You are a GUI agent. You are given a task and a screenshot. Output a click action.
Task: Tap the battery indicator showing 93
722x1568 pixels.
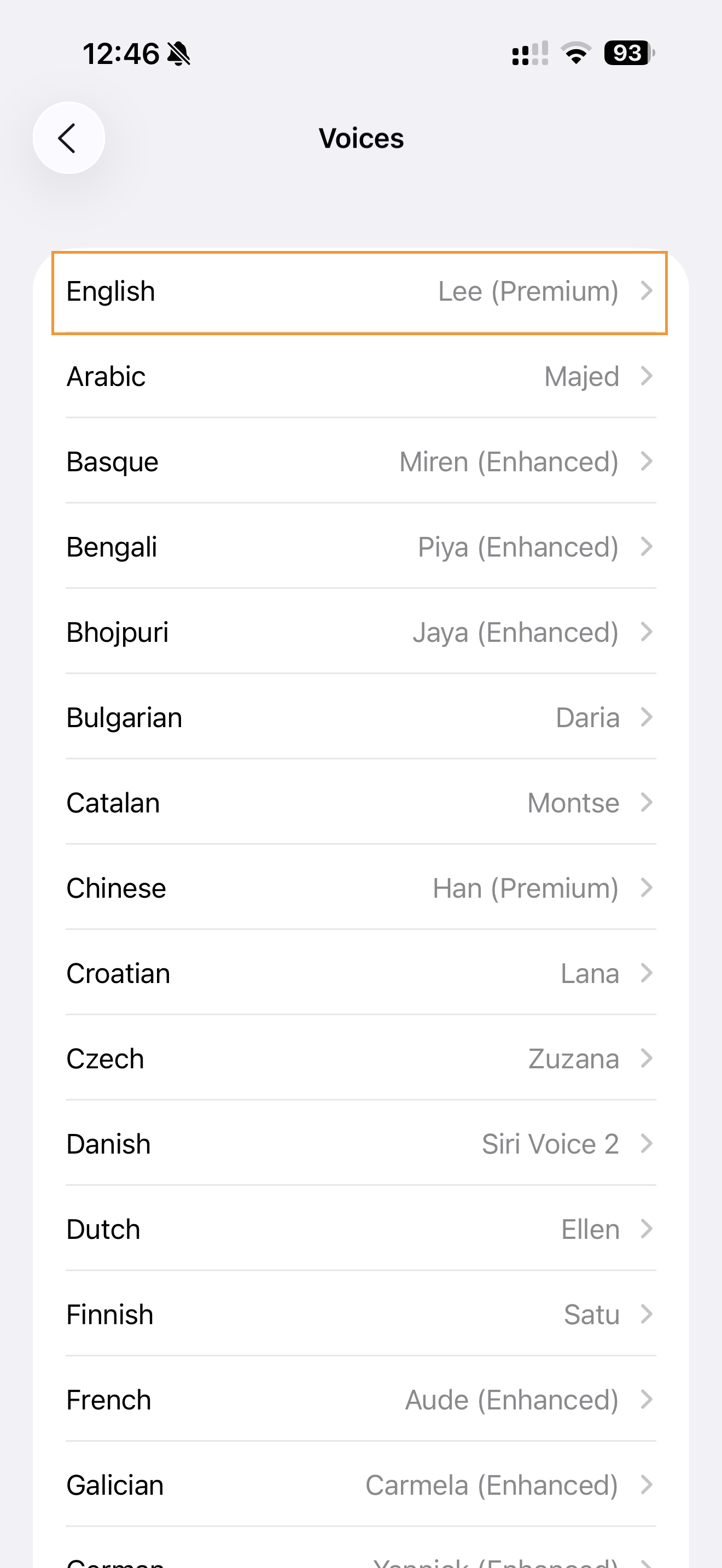pyautogui.click(x=627, y=54)
